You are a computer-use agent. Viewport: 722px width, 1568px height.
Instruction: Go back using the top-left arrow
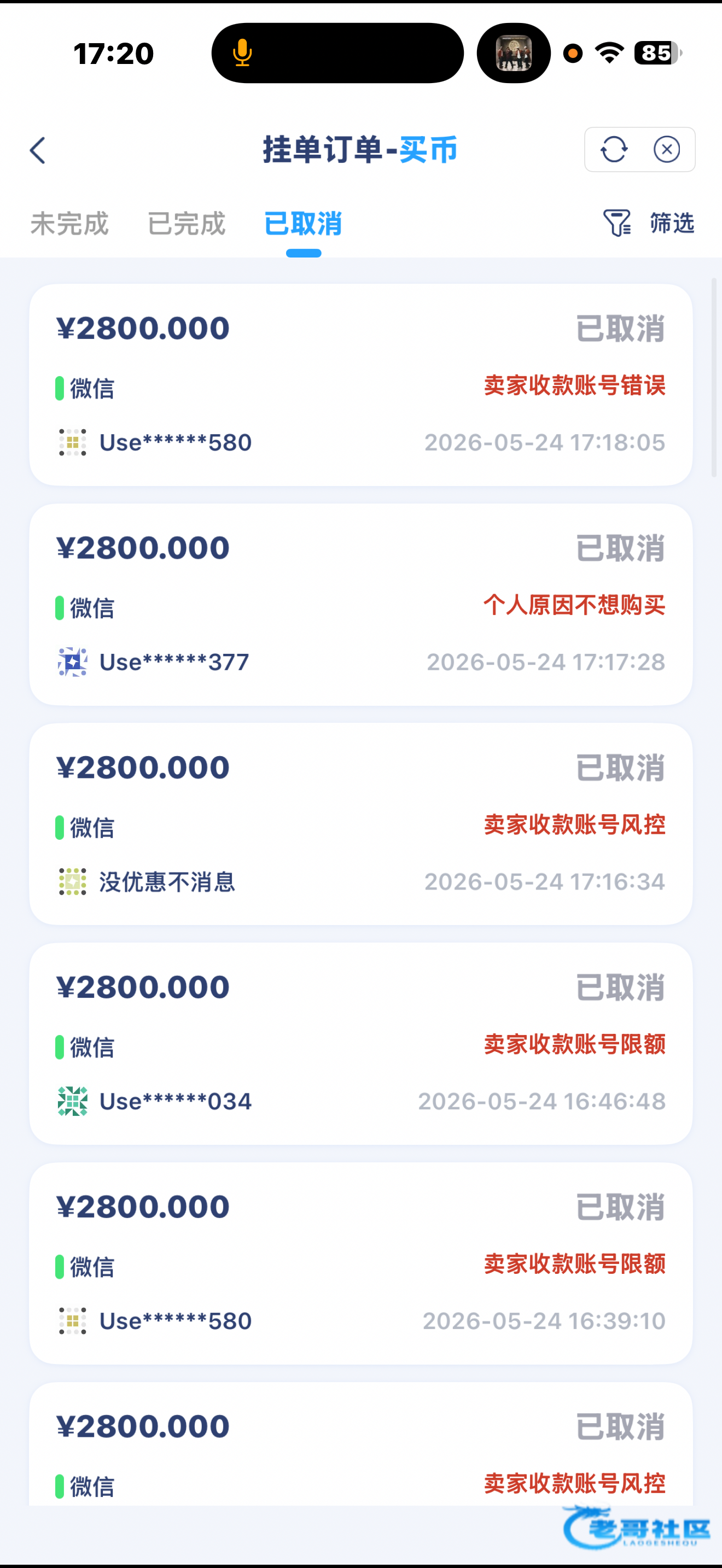(x=38, y=150)
